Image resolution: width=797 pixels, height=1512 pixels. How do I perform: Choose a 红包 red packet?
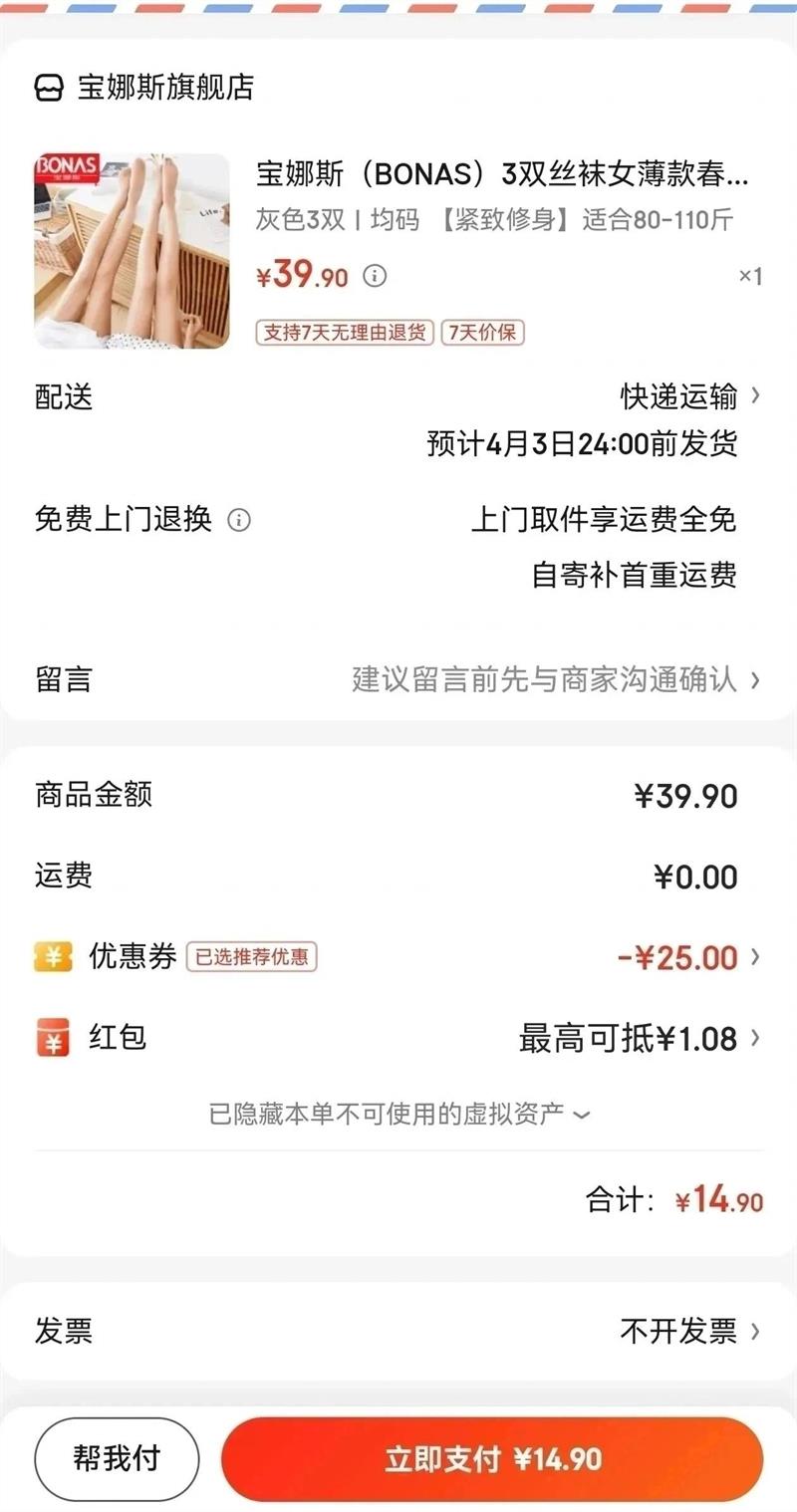coord(638,1039)
